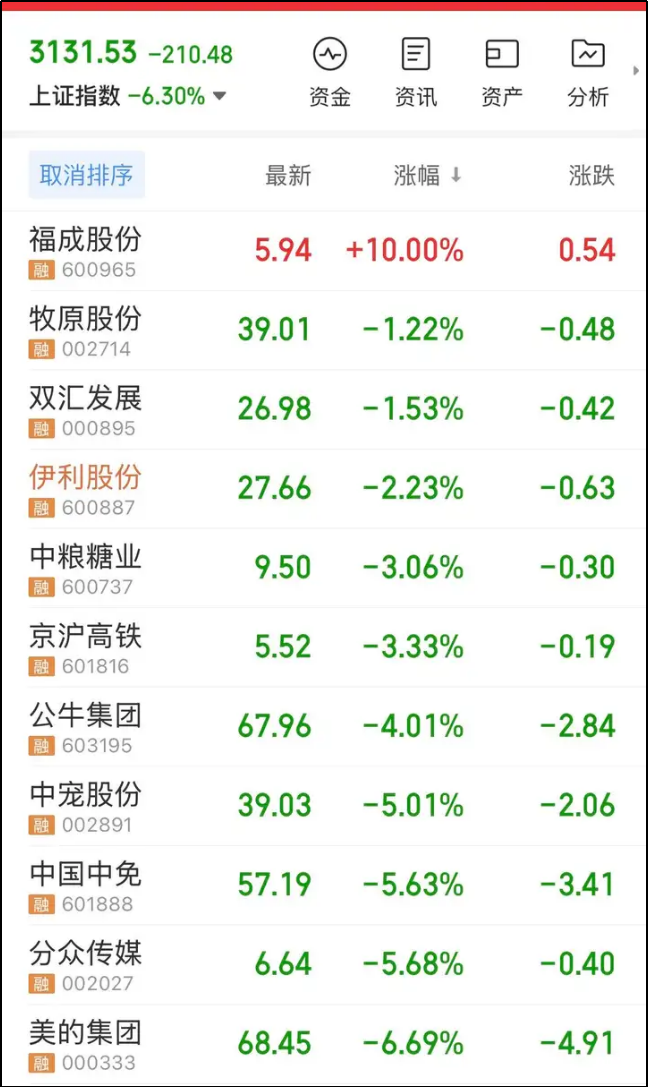
Task: Open the 资产 assets icon
Action: click(502, 72)
